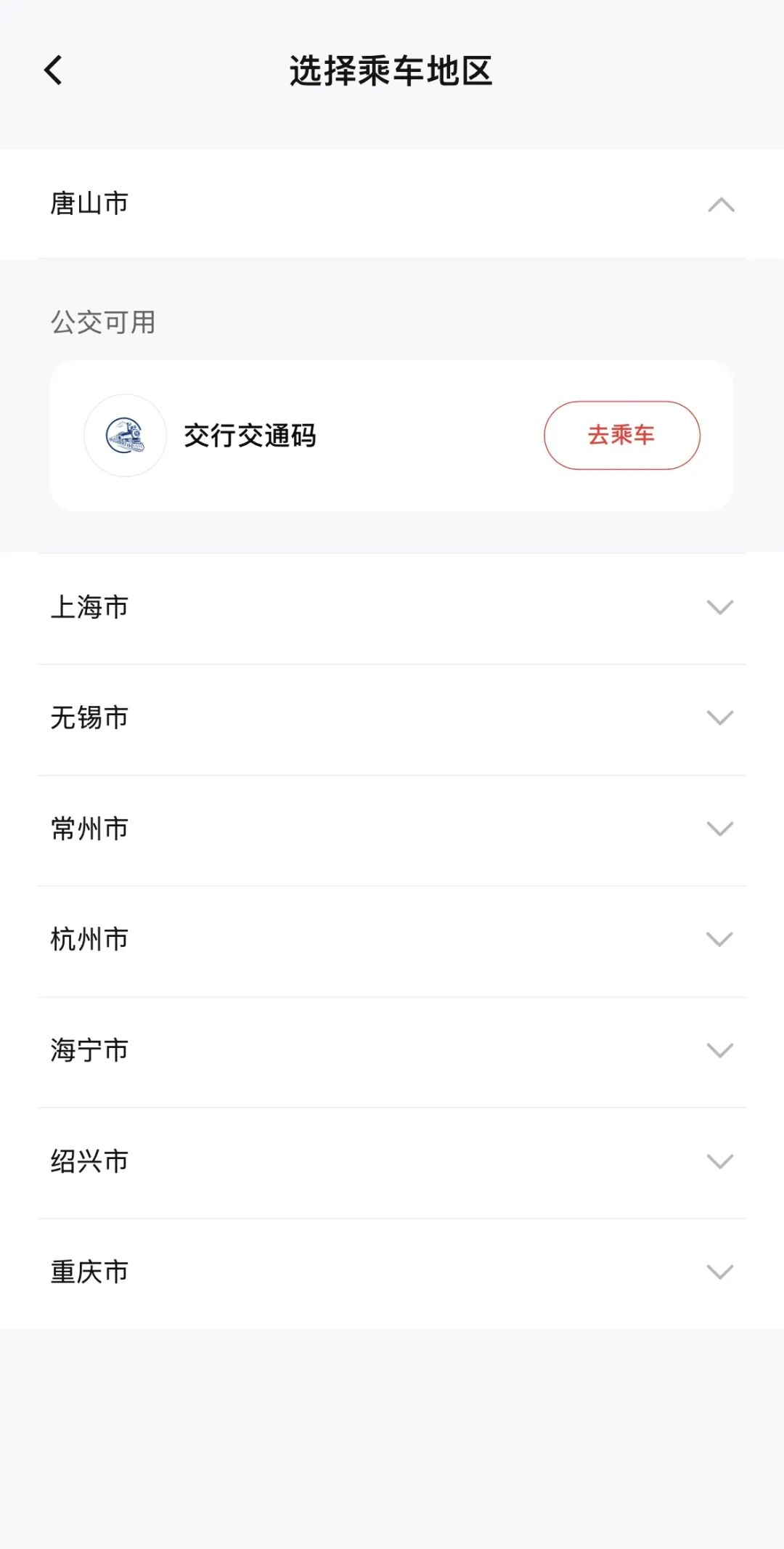Expand the 常州市 row

(392, 830)
